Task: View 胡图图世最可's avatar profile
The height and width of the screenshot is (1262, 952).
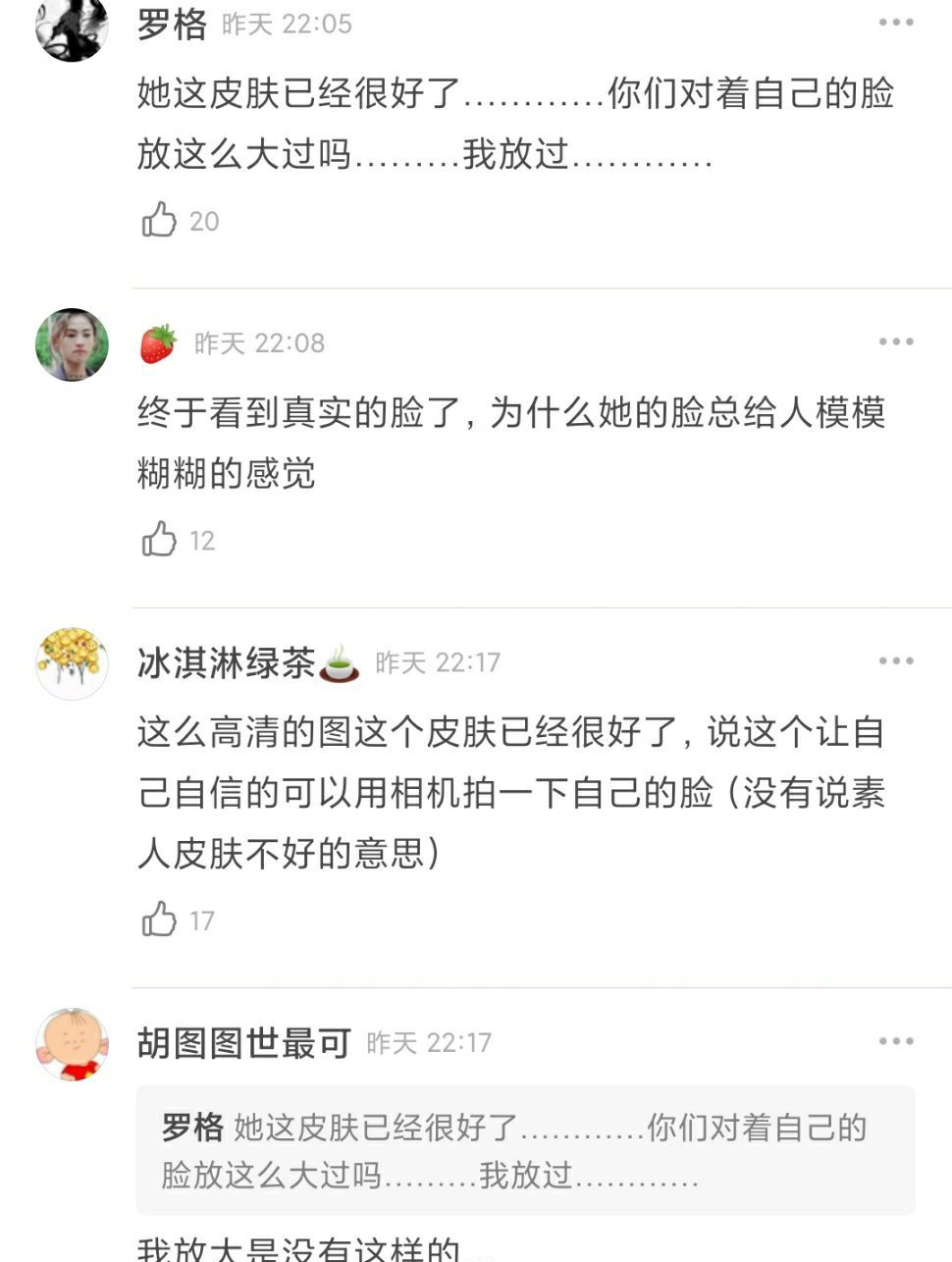Action: pos(72,1044)
